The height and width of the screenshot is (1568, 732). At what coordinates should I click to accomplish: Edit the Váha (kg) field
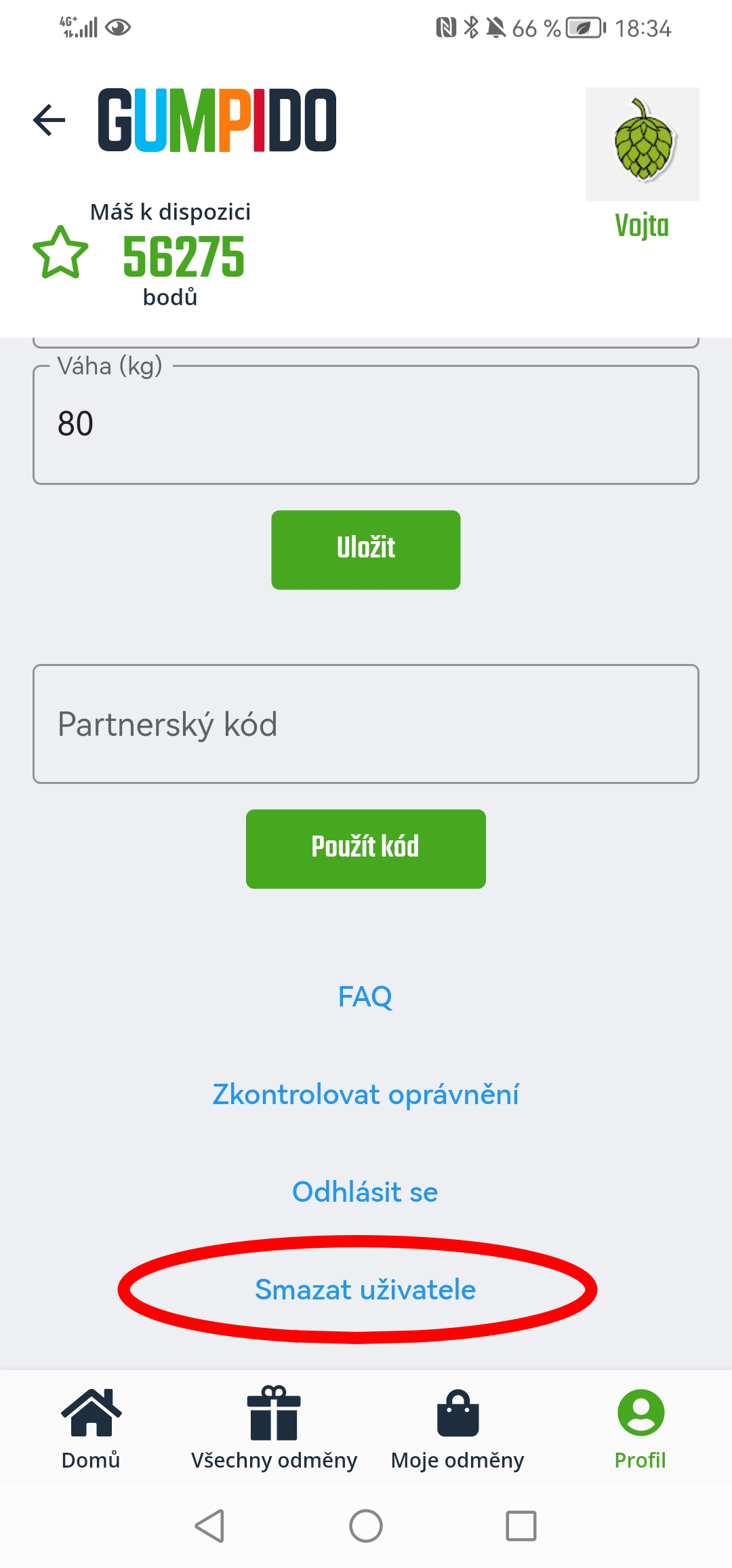pyautogui.click(x=366, y=425)
